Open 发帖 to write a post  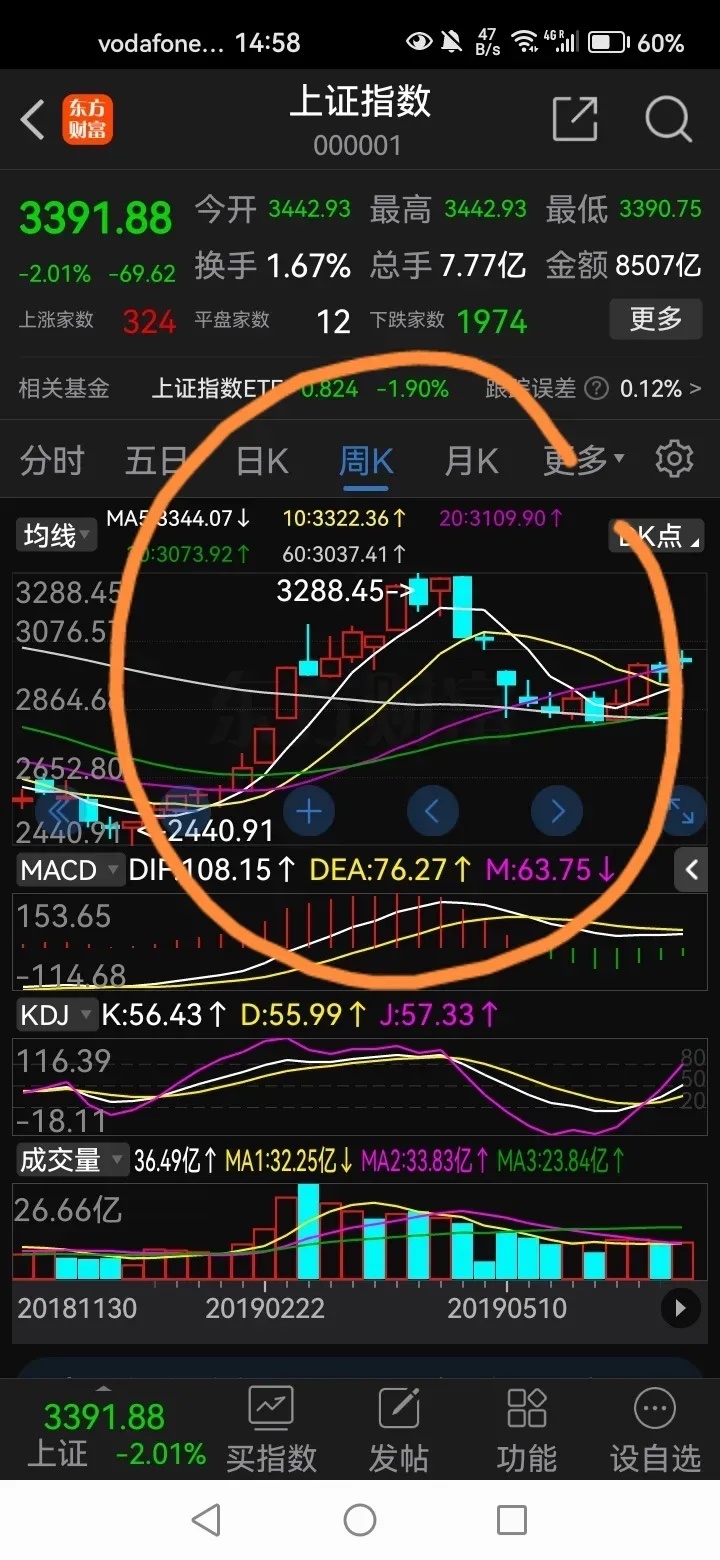pos(399,1432)
